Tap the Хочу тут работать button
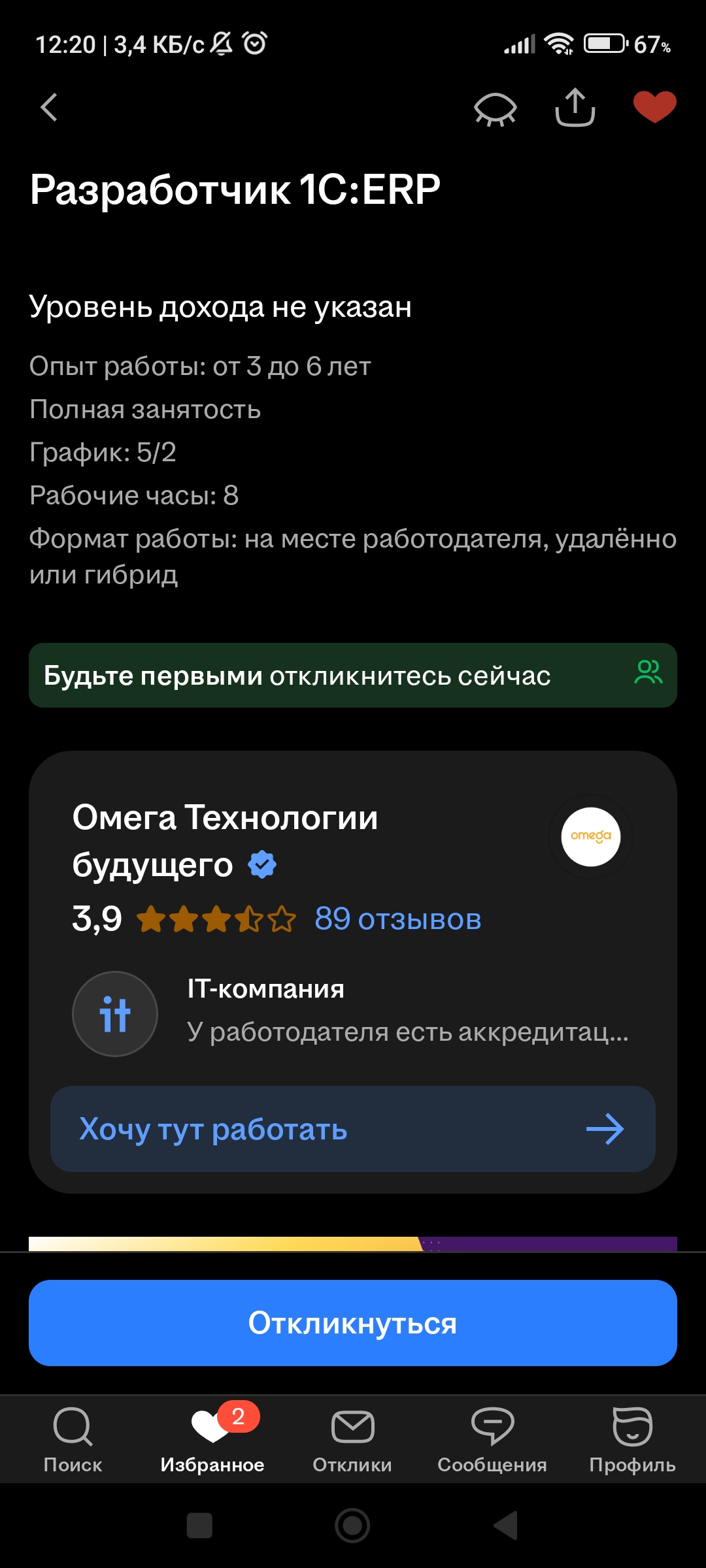706x1568 pixels. point(352,1129)
